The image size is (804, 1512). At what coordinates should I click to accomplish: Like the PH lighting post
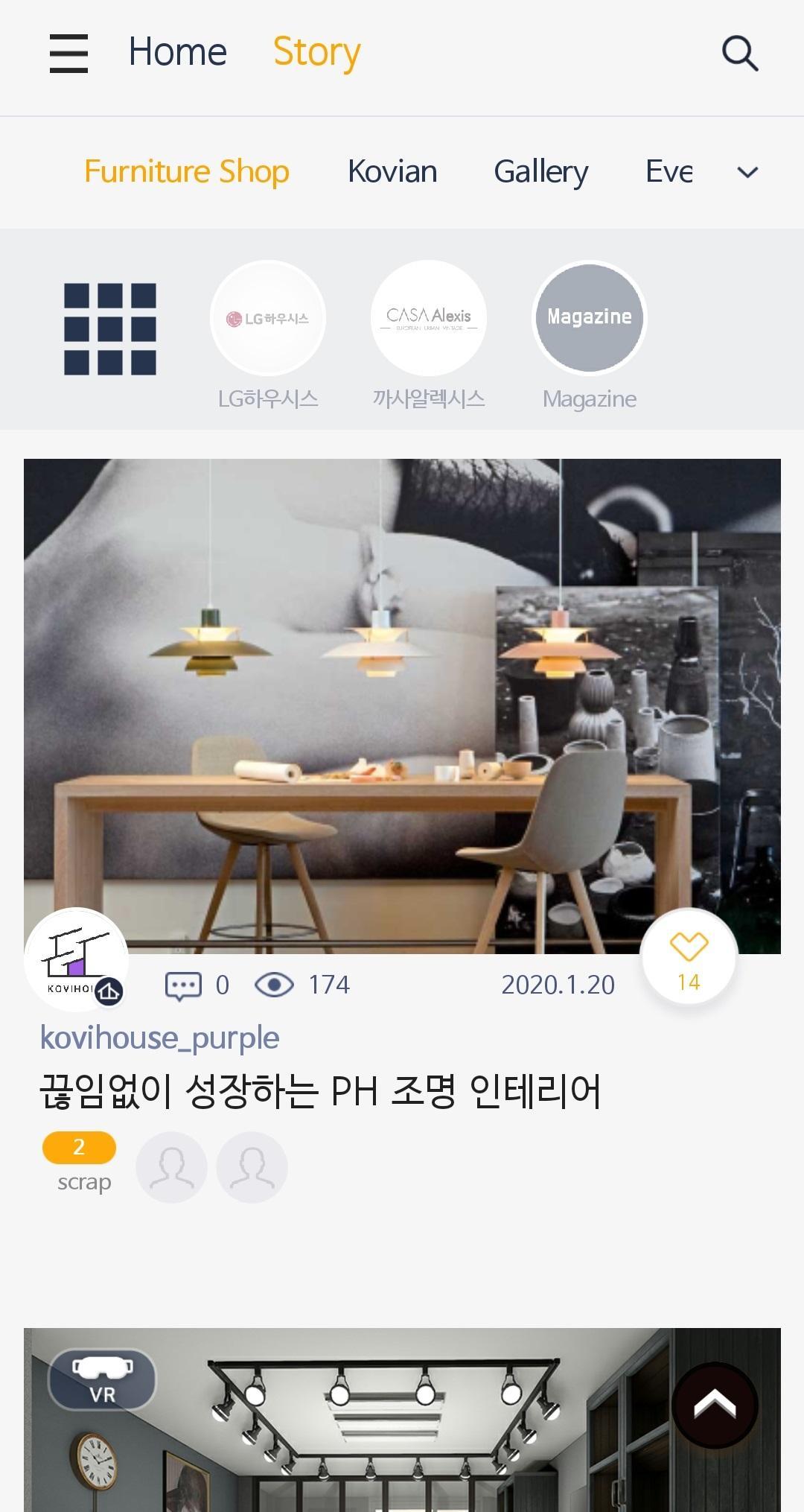[x=689, y=957]
